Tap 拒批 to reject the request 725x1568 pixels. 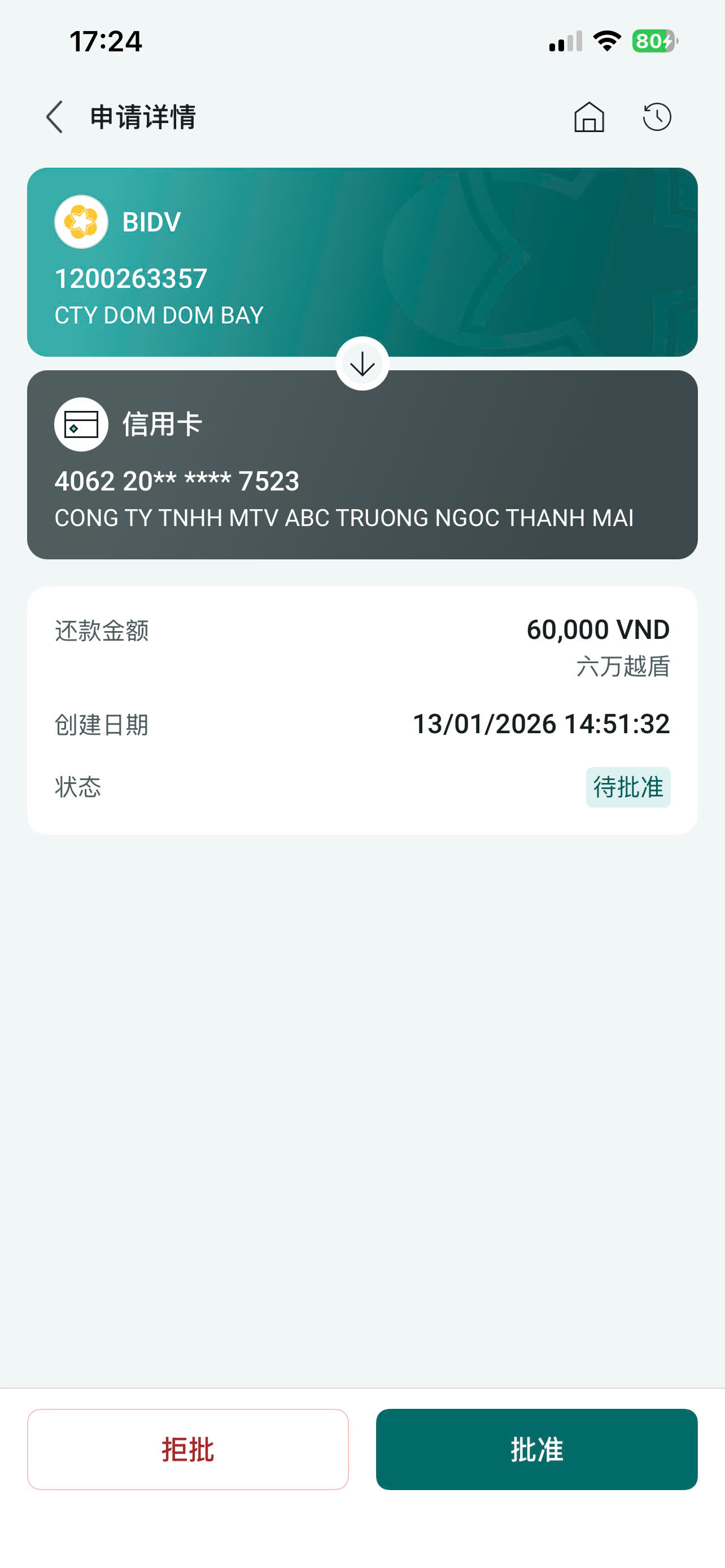pyautogui.click(x=187, y=1449)
